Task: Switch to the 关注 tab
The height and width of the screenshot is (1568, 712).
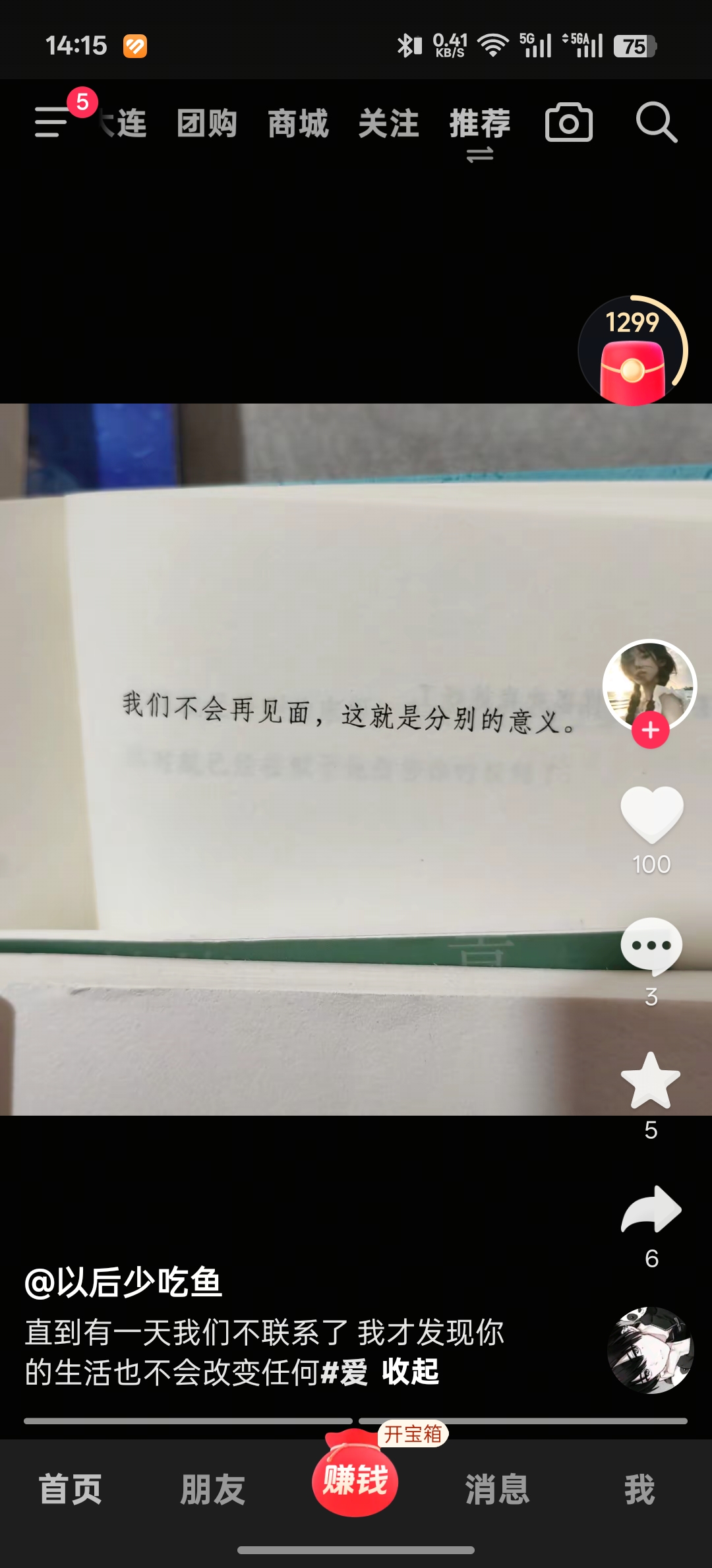Action: [x=389, y=123]
